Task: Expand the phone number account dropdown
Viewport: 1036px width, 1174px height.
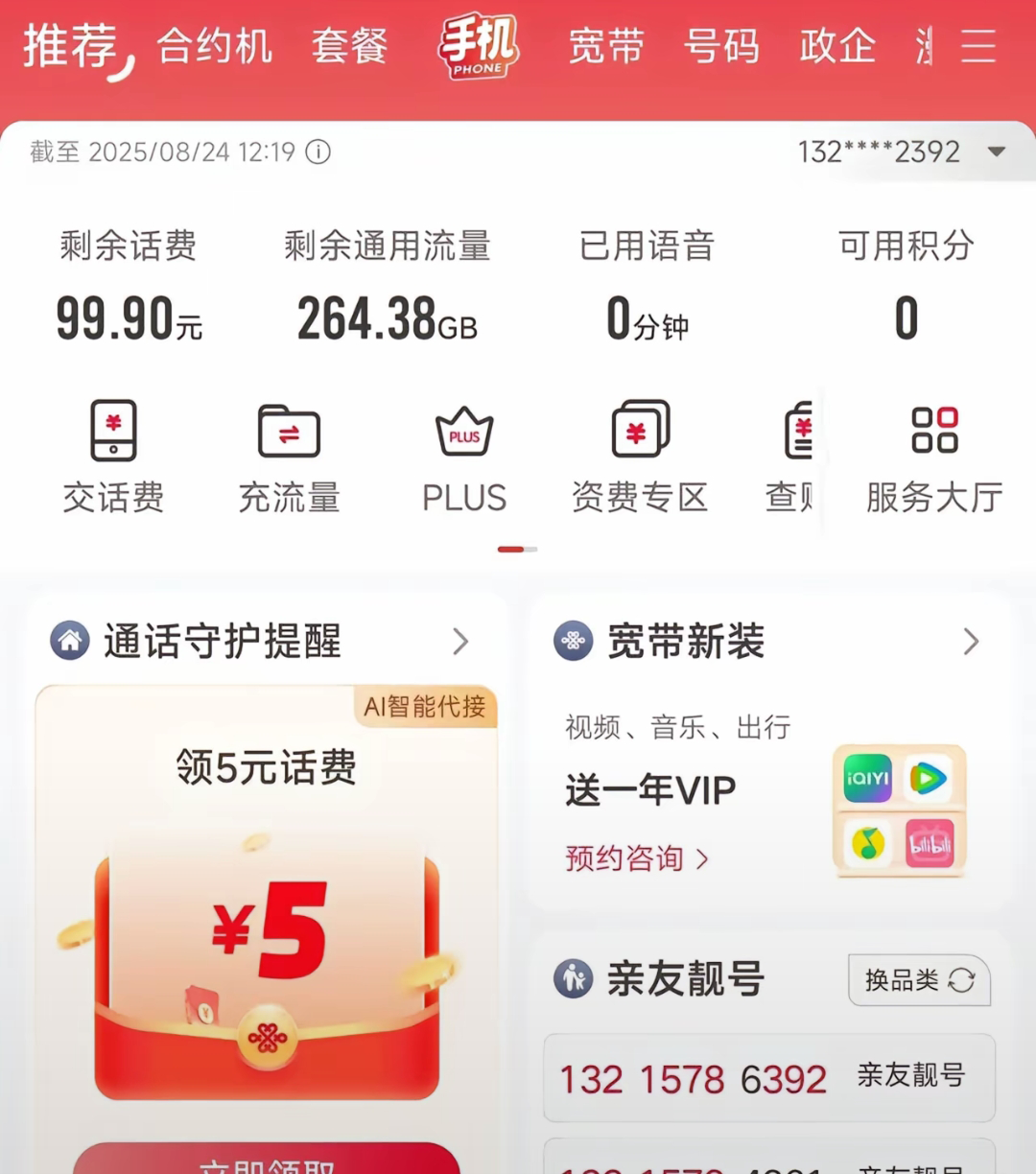Action: pos(997,153)
